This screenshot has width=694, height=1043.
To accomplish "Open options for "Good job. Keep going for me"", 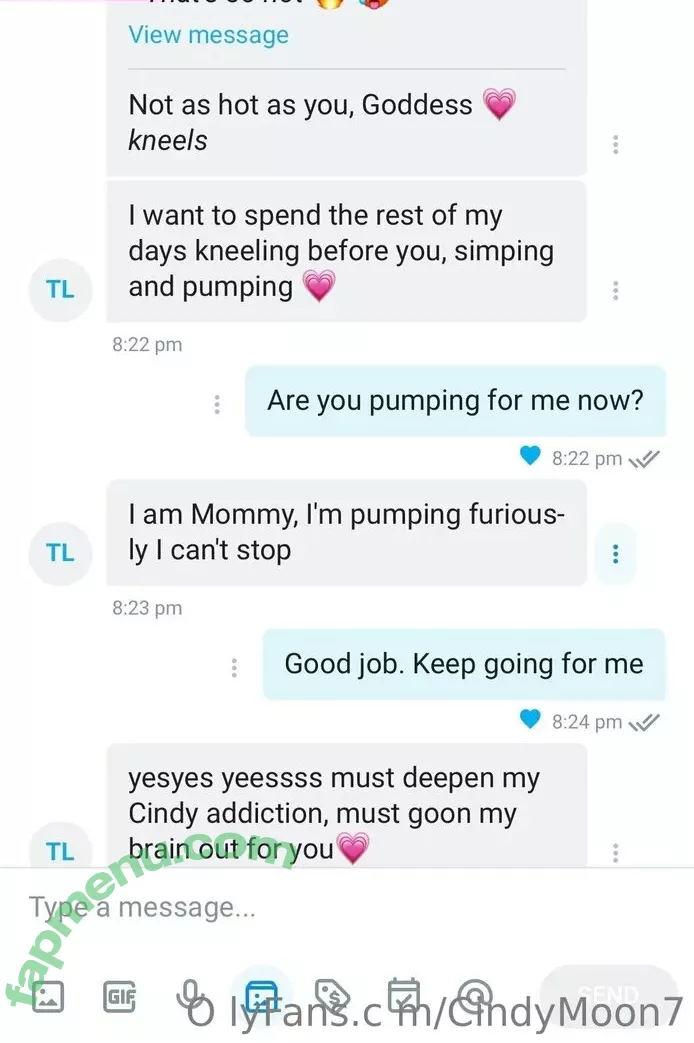I will tap(234, 667).
